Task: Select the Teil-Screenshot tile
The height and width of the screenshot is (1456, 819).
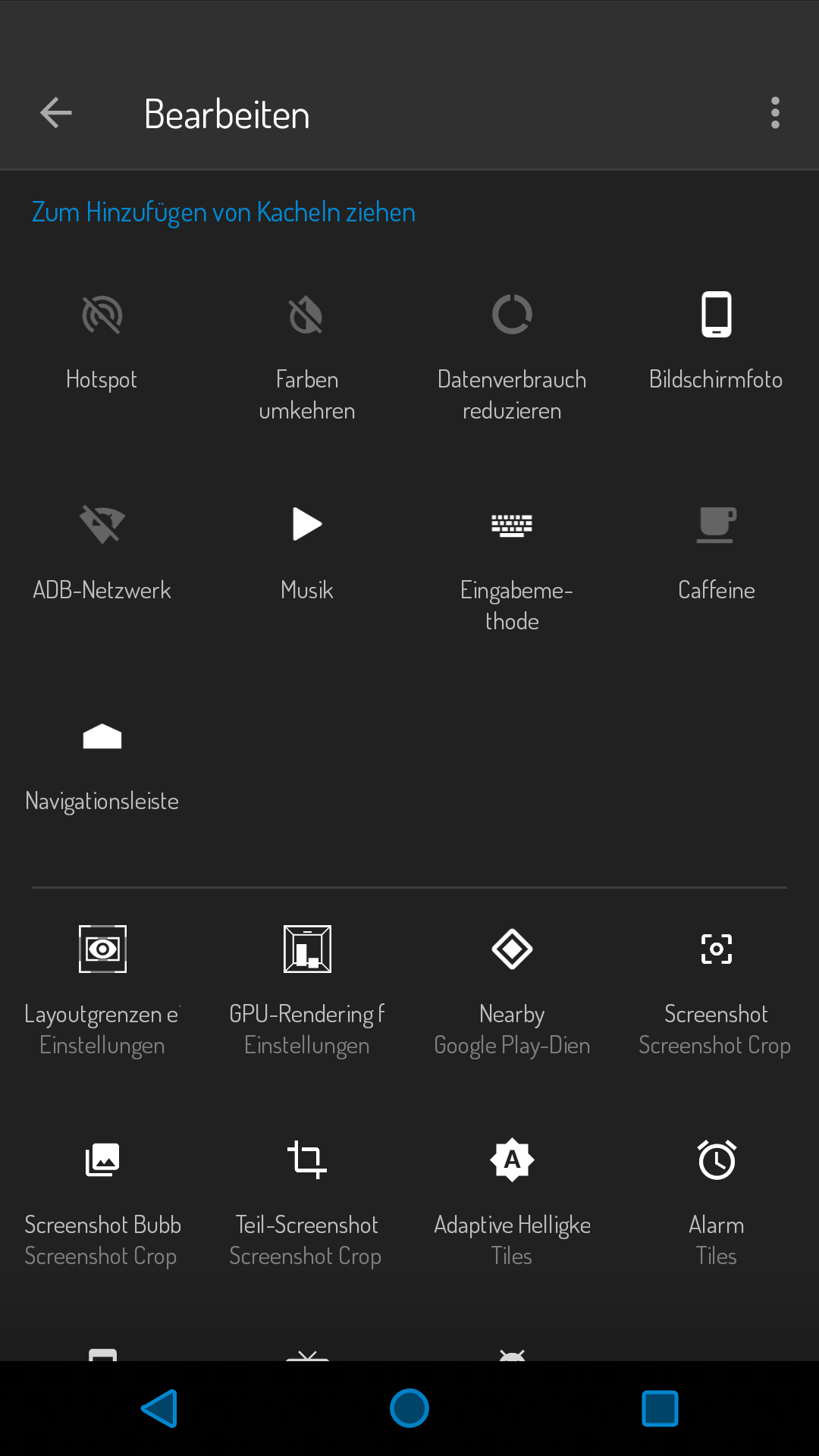Action: (x=307, y=1197)
